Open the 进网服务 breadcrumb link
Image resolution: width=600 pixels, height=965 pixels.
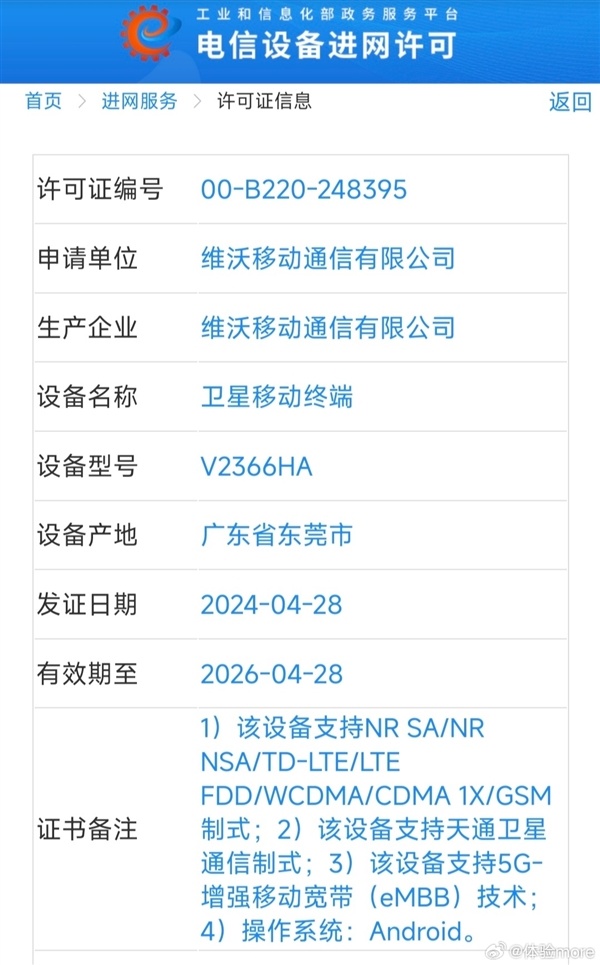click(x=139, y=101)
